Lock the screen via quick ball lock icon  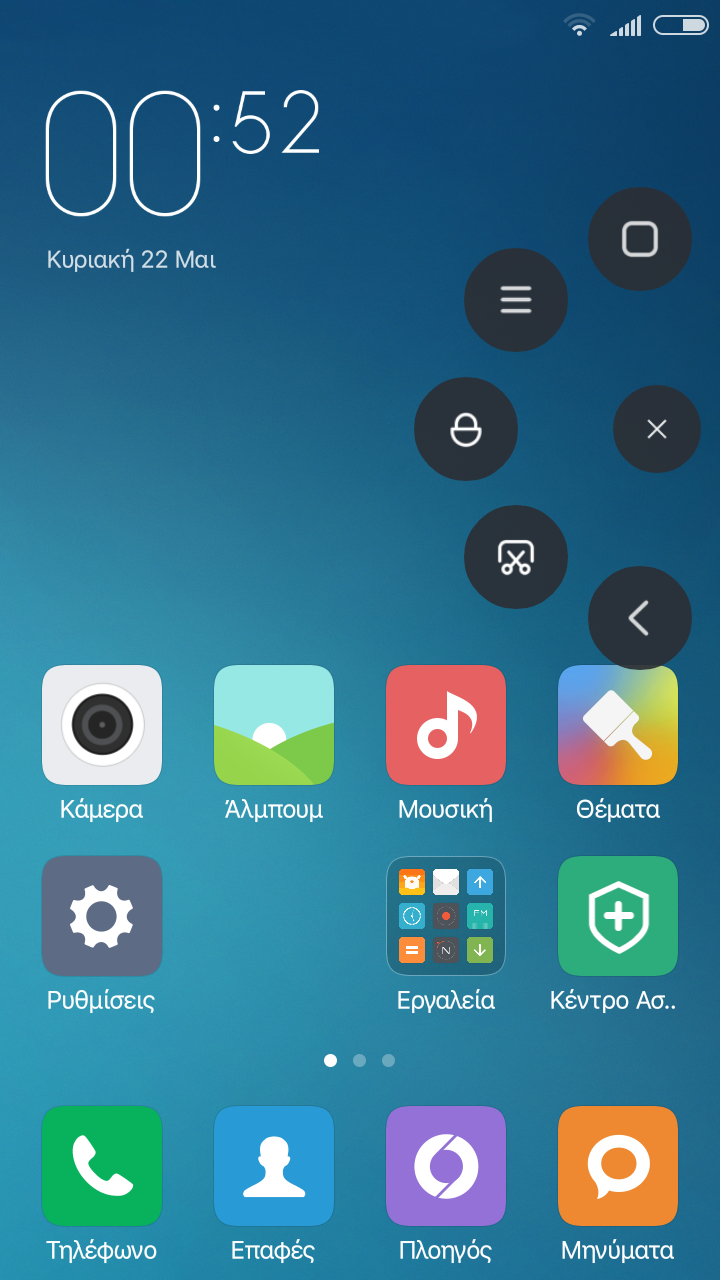tap(466, 429)
